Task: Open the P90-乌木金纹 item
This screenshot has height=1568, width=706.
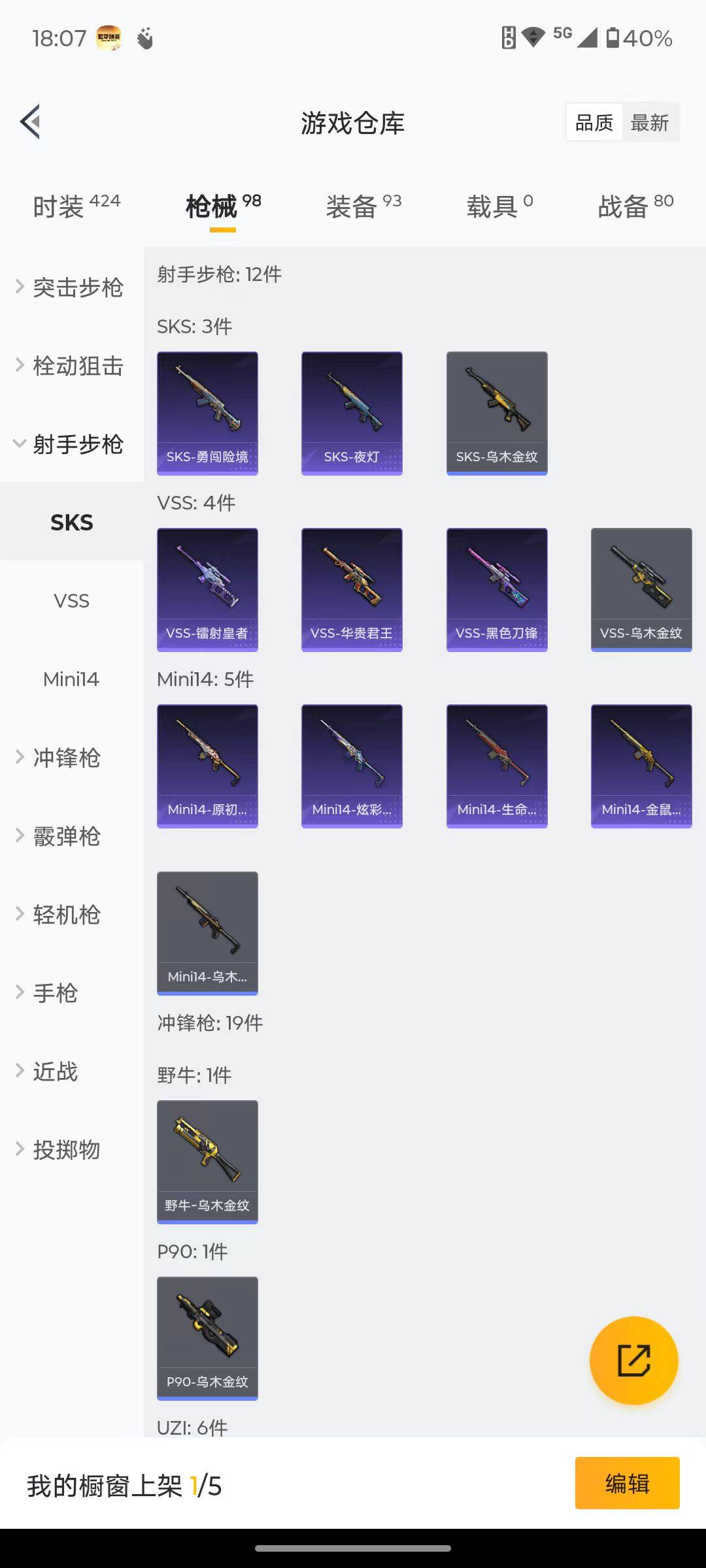Action: pos(207,1338)
